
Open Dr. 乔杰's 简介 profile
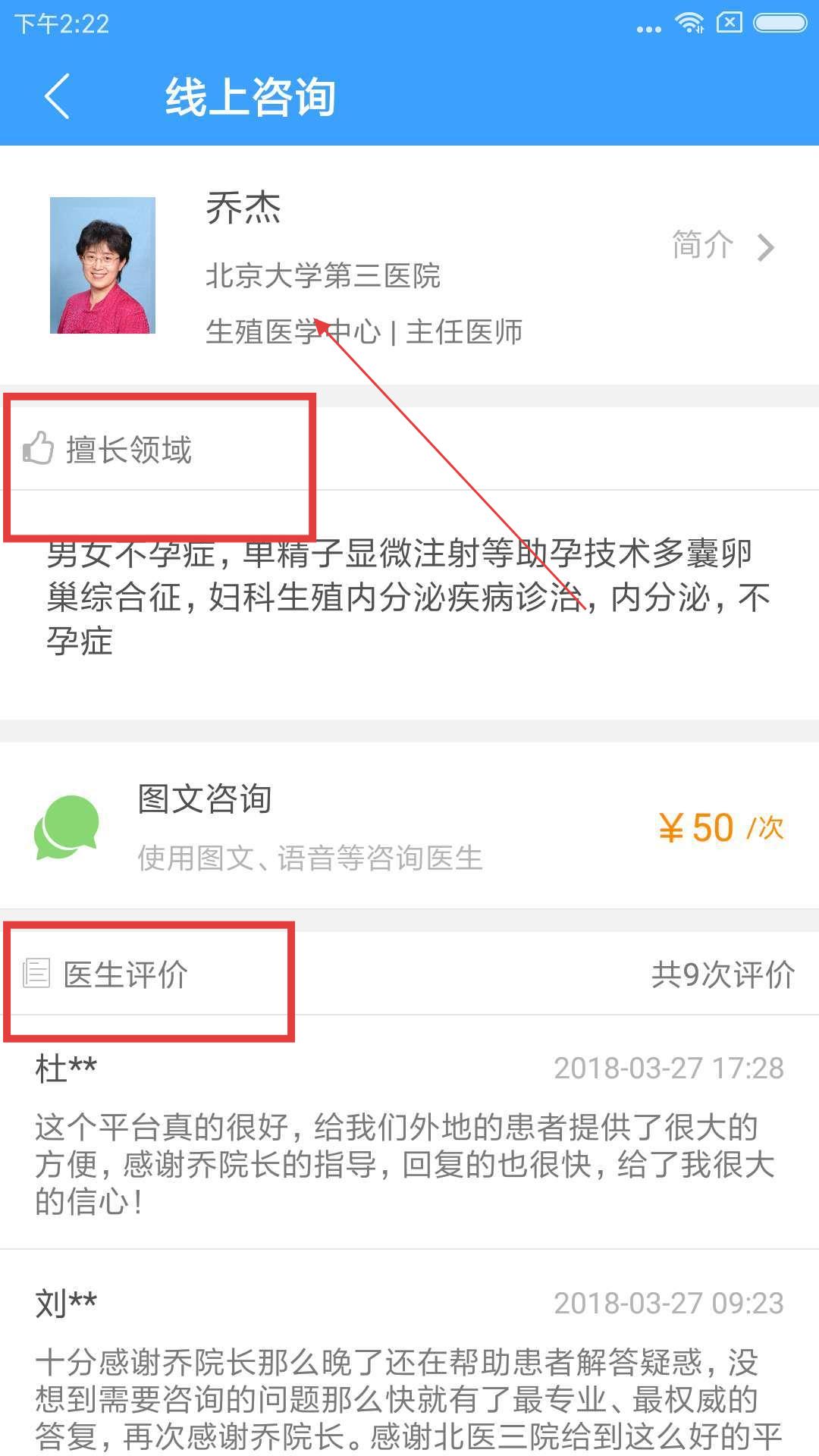pyautogui.click(x=722, y=246)
